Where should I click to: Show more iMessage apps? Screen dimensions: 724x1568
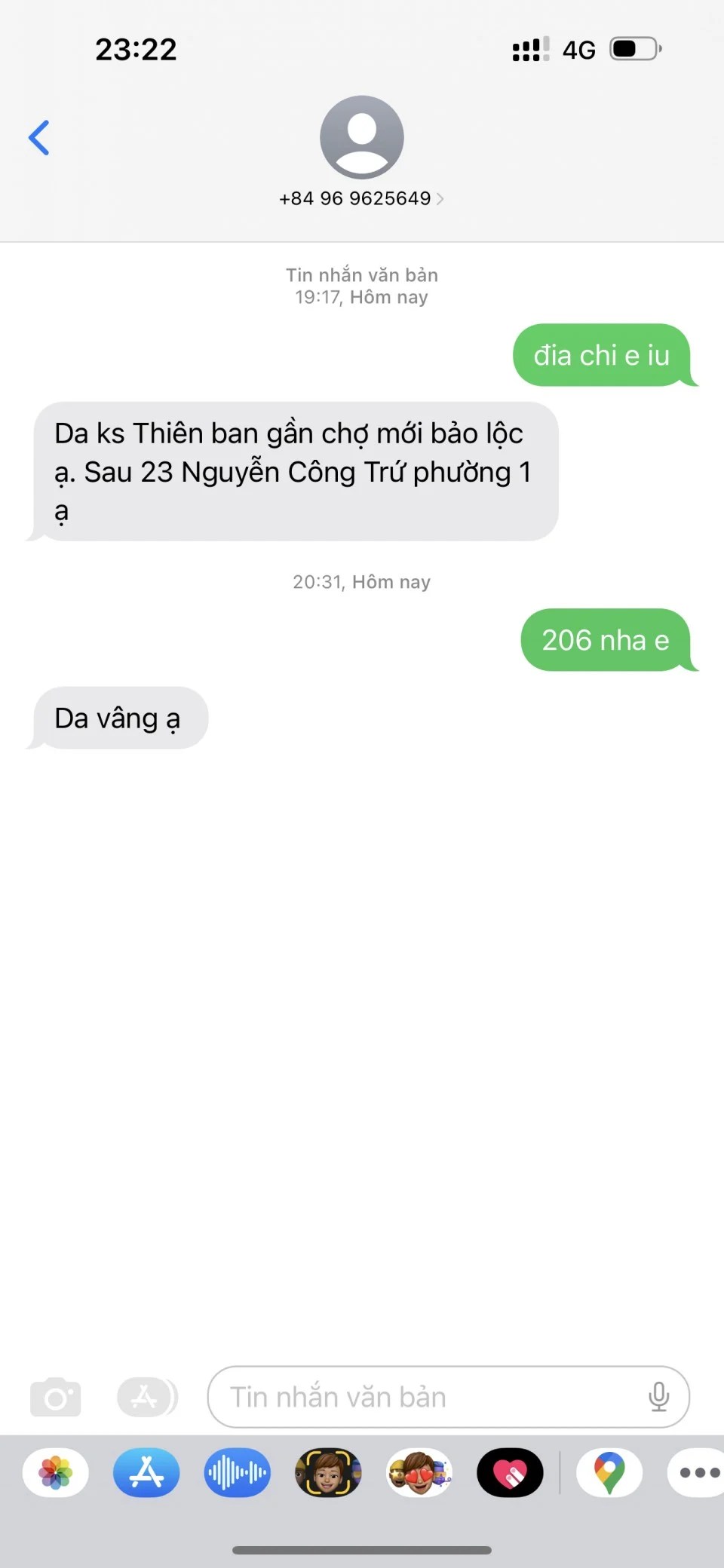coord(698,1472)
